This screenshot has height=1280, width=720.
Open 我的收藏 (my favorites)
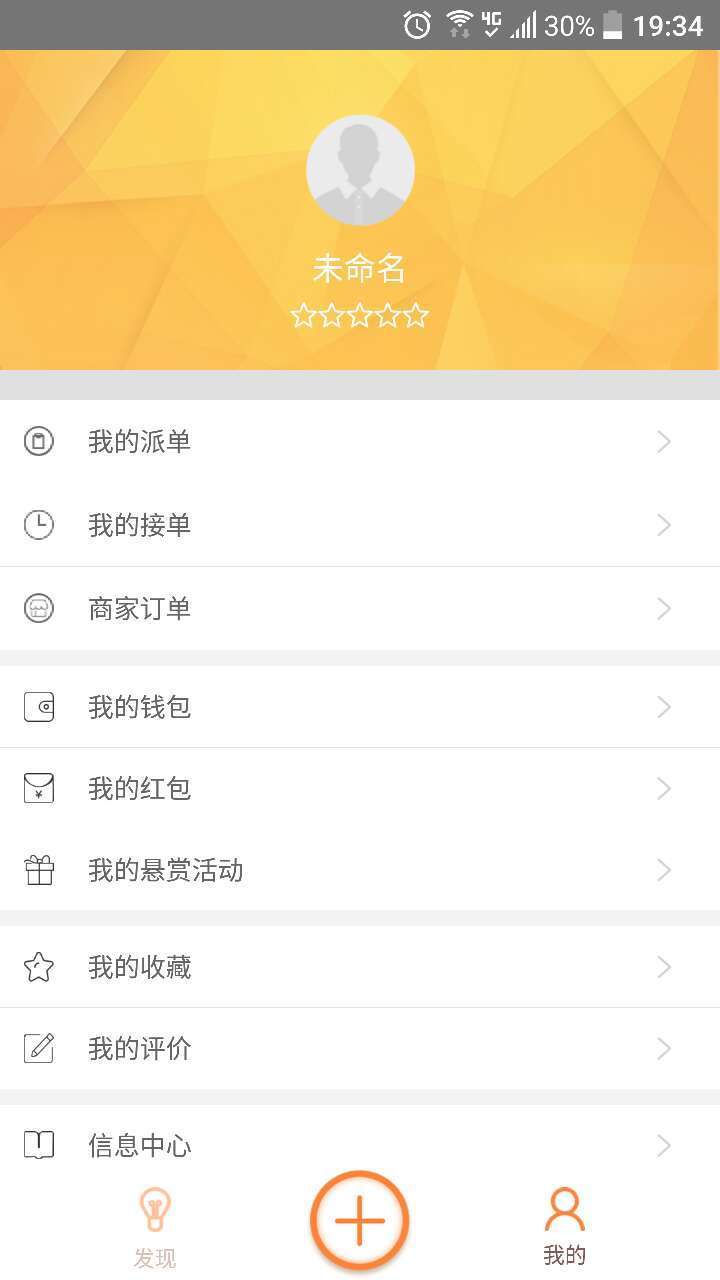click(x=360, y=967)
